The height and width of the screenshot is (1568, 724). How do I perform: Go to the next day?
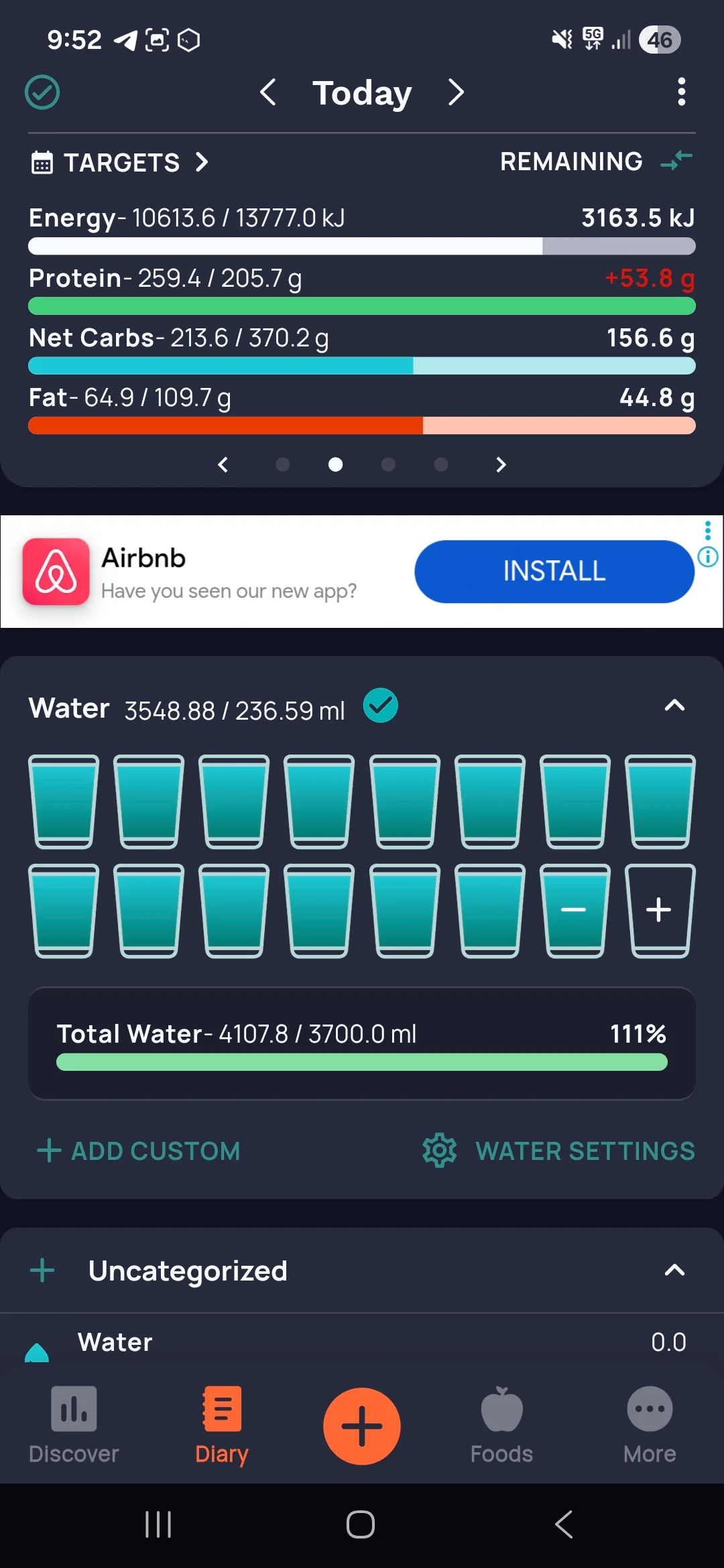(x=456, y=92)
